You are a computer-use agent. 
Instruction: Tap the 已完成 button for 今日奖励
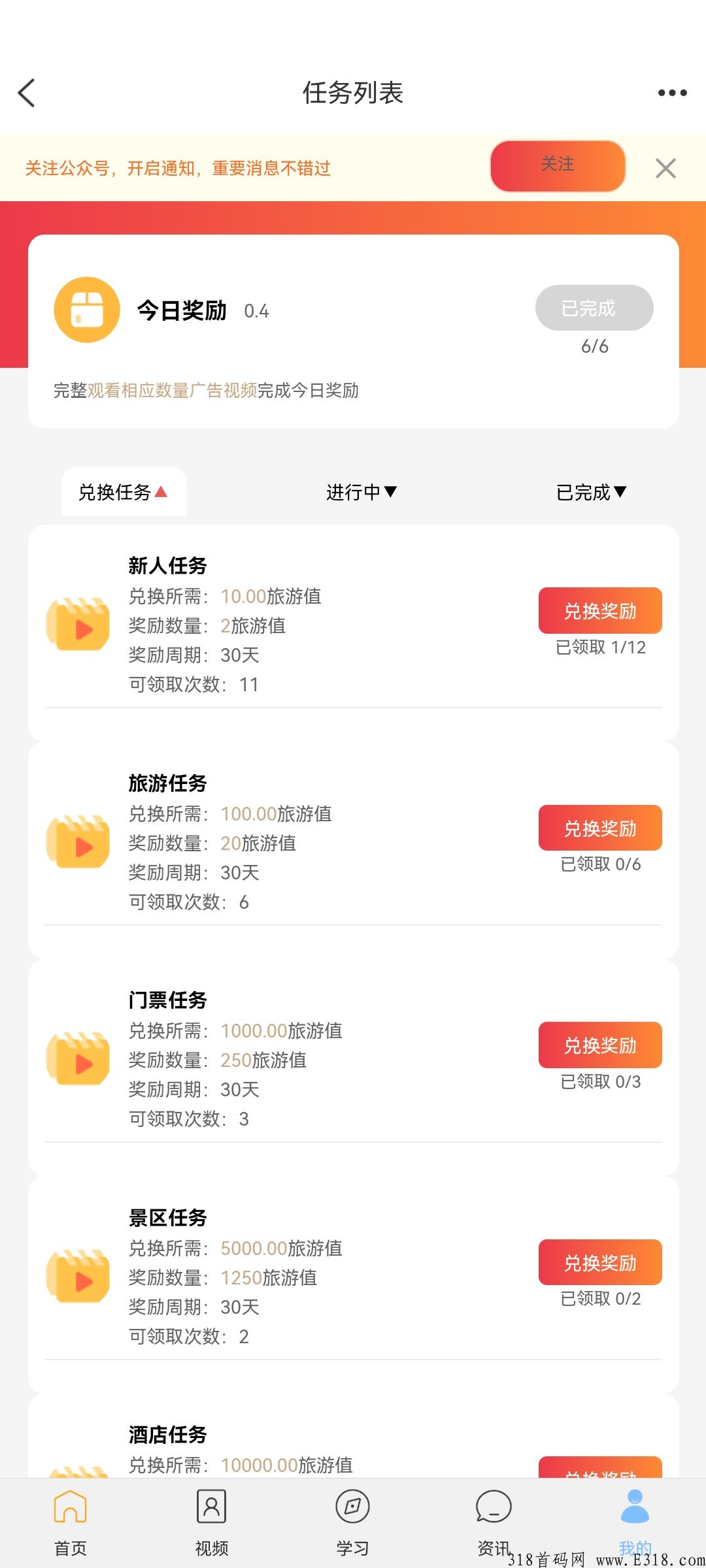pos(594,308)
